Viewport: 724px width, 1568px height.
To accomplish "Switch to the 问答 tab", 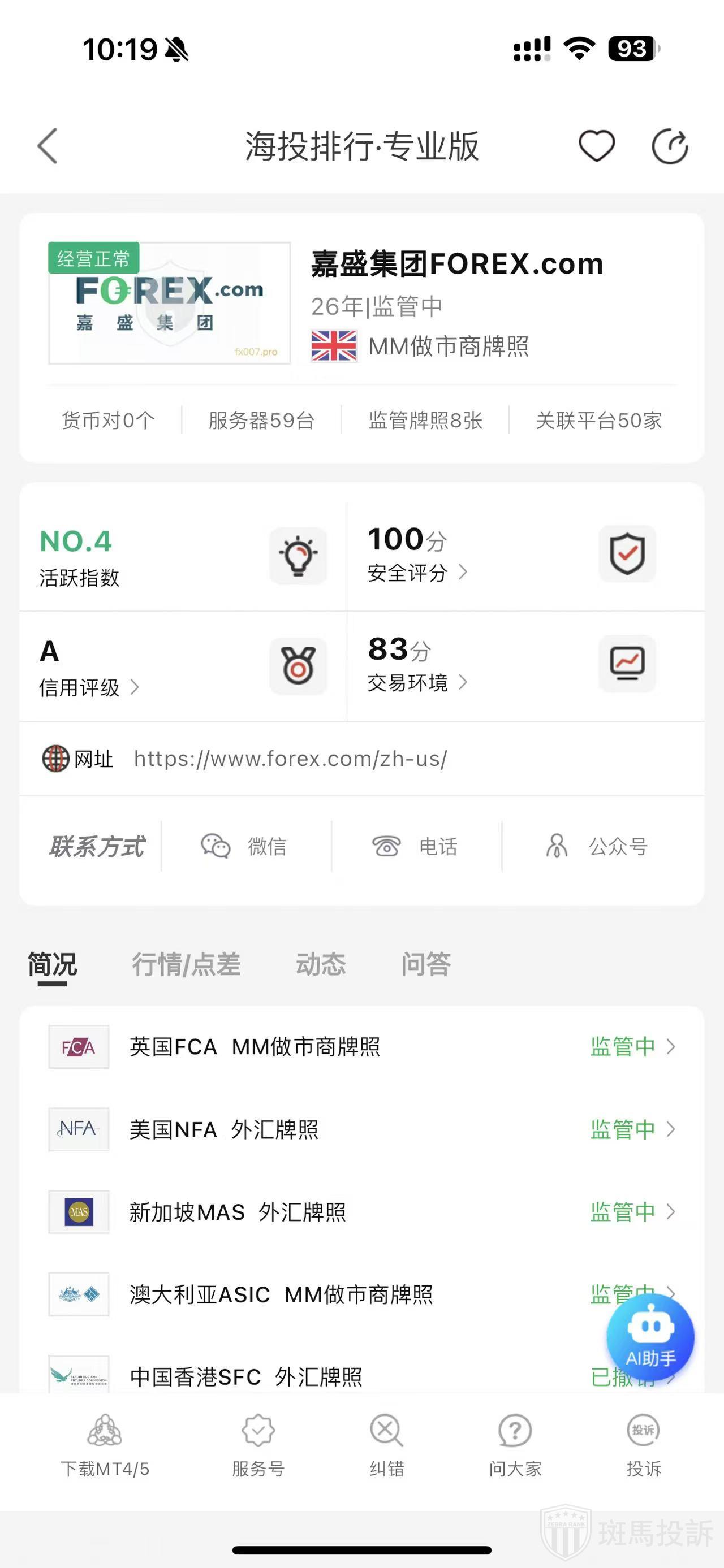I will pyautogui.click(x=425, y=964).
